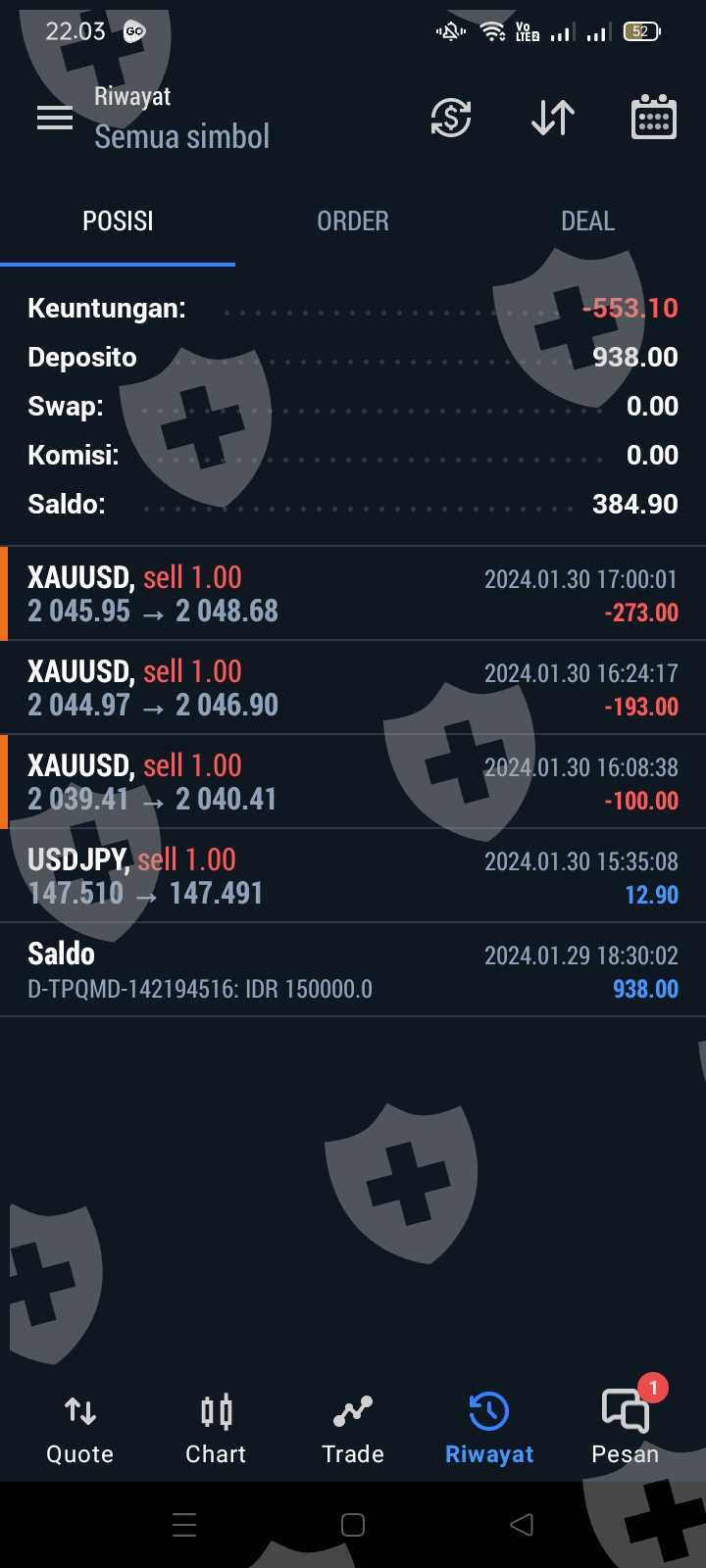Viewport: 706px width, 1568px height.
Task: Switch to the DEAL tab
Action: click(x=587, y=221)
